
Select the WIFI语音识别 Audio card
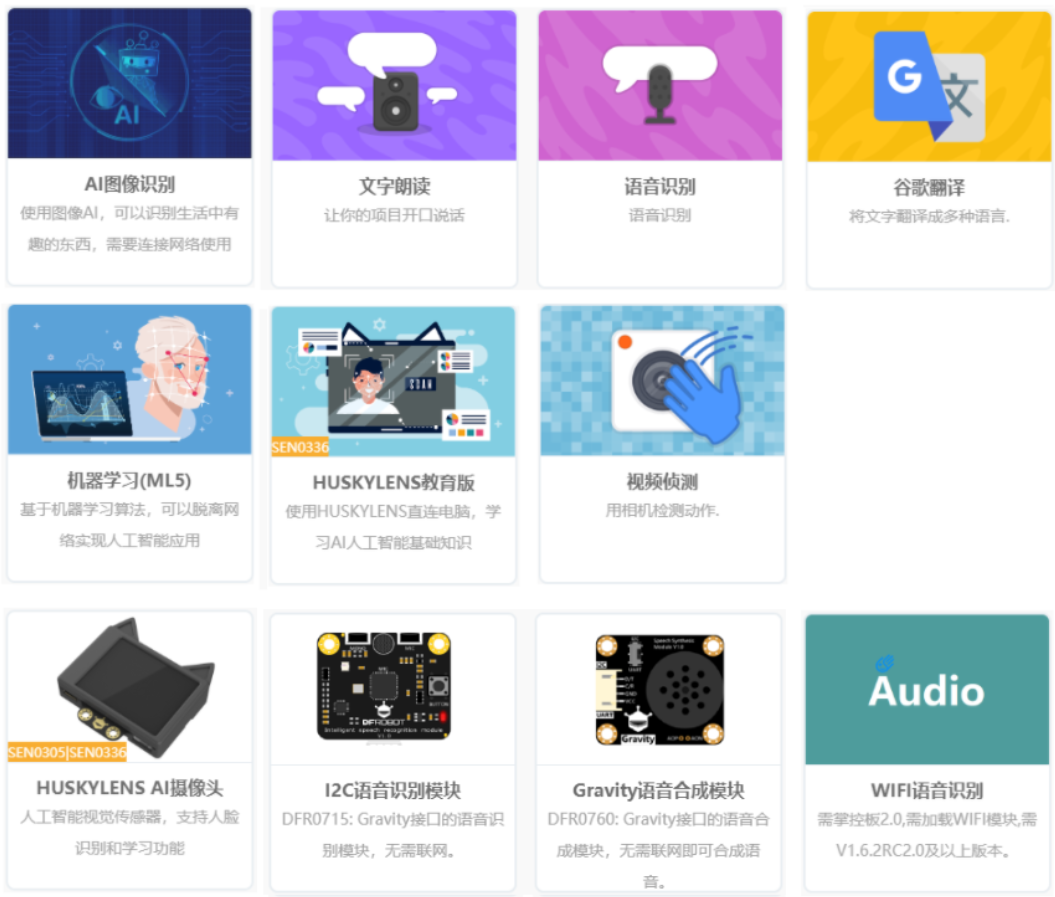[x=927, y=750]
